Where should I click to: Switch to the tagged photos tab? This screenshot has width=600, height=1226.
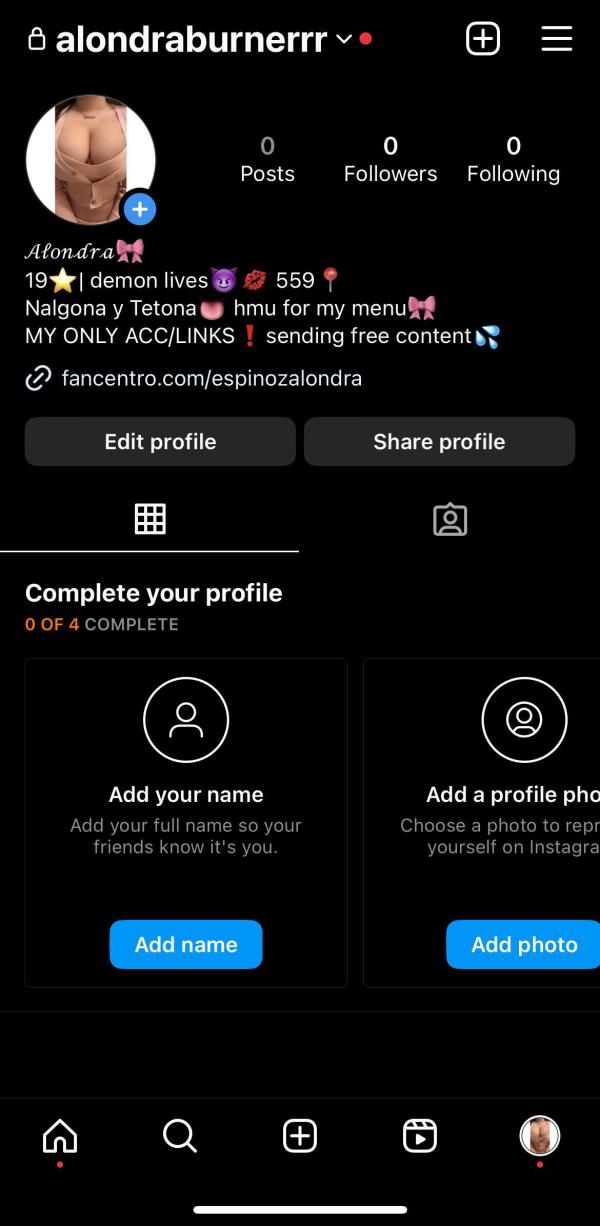[x=450, y=519]
